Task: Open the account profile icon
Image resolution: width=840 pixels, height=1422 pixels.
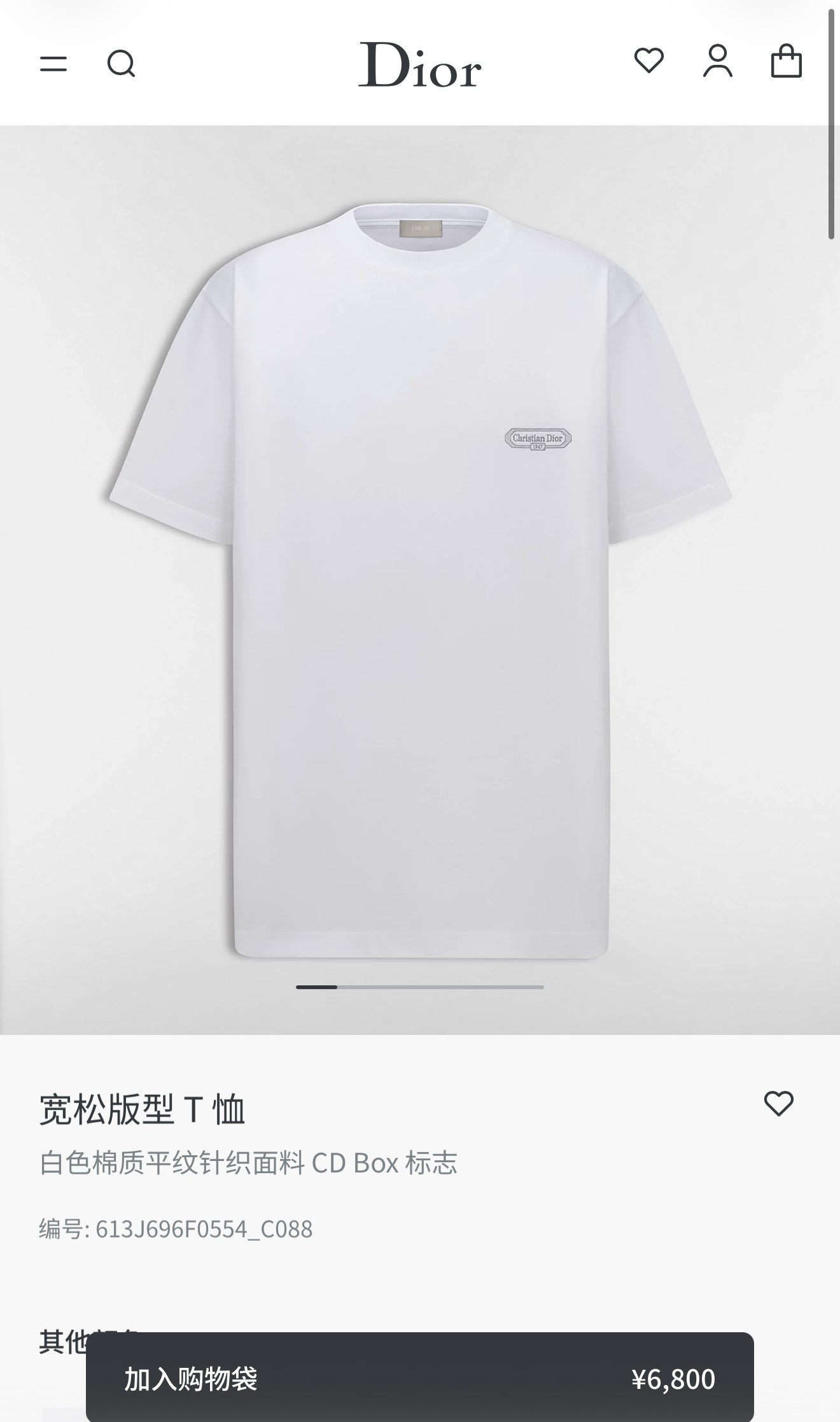Action: 718,61
